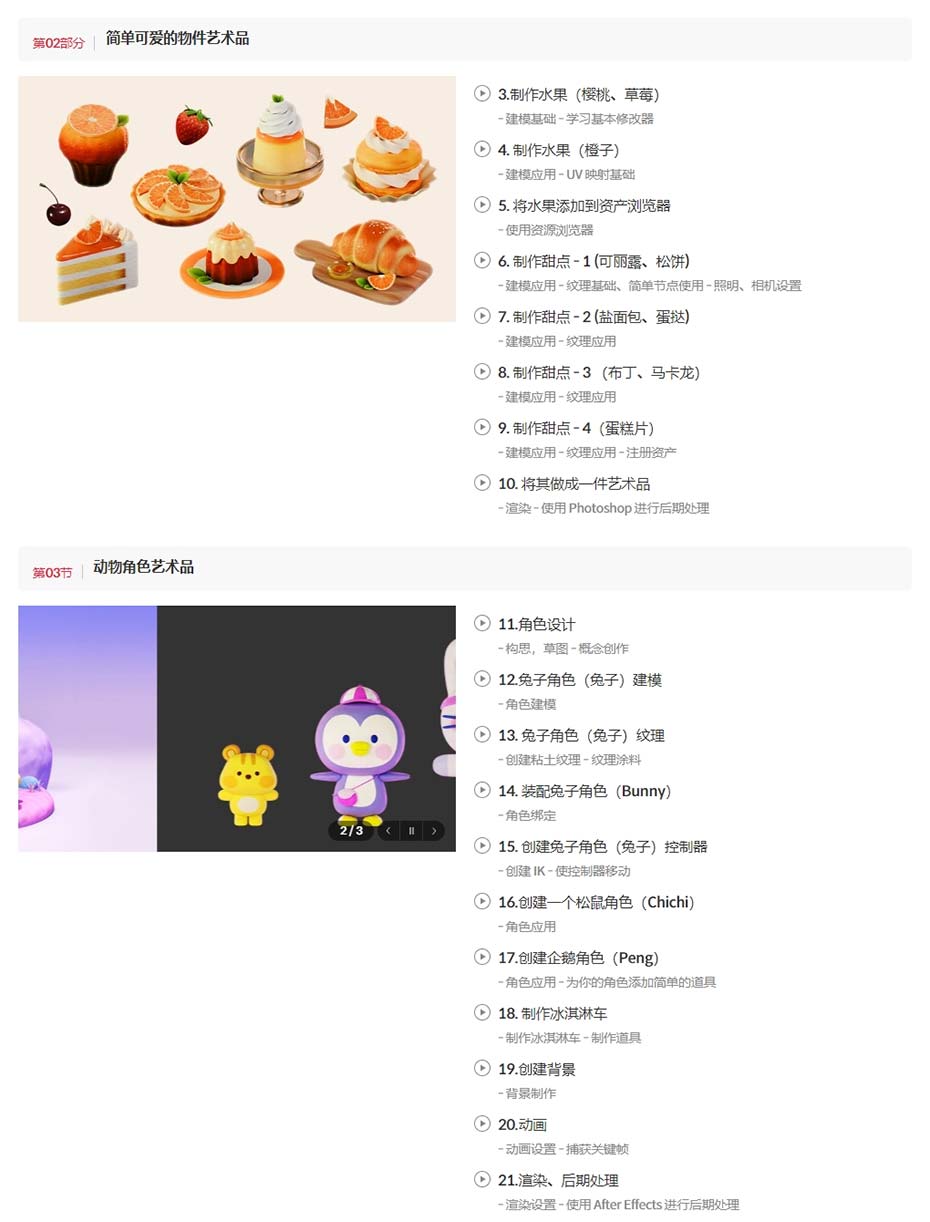
Task: Open lesson 8 布丁、马卡龙
Action: (x=599, y=373)
